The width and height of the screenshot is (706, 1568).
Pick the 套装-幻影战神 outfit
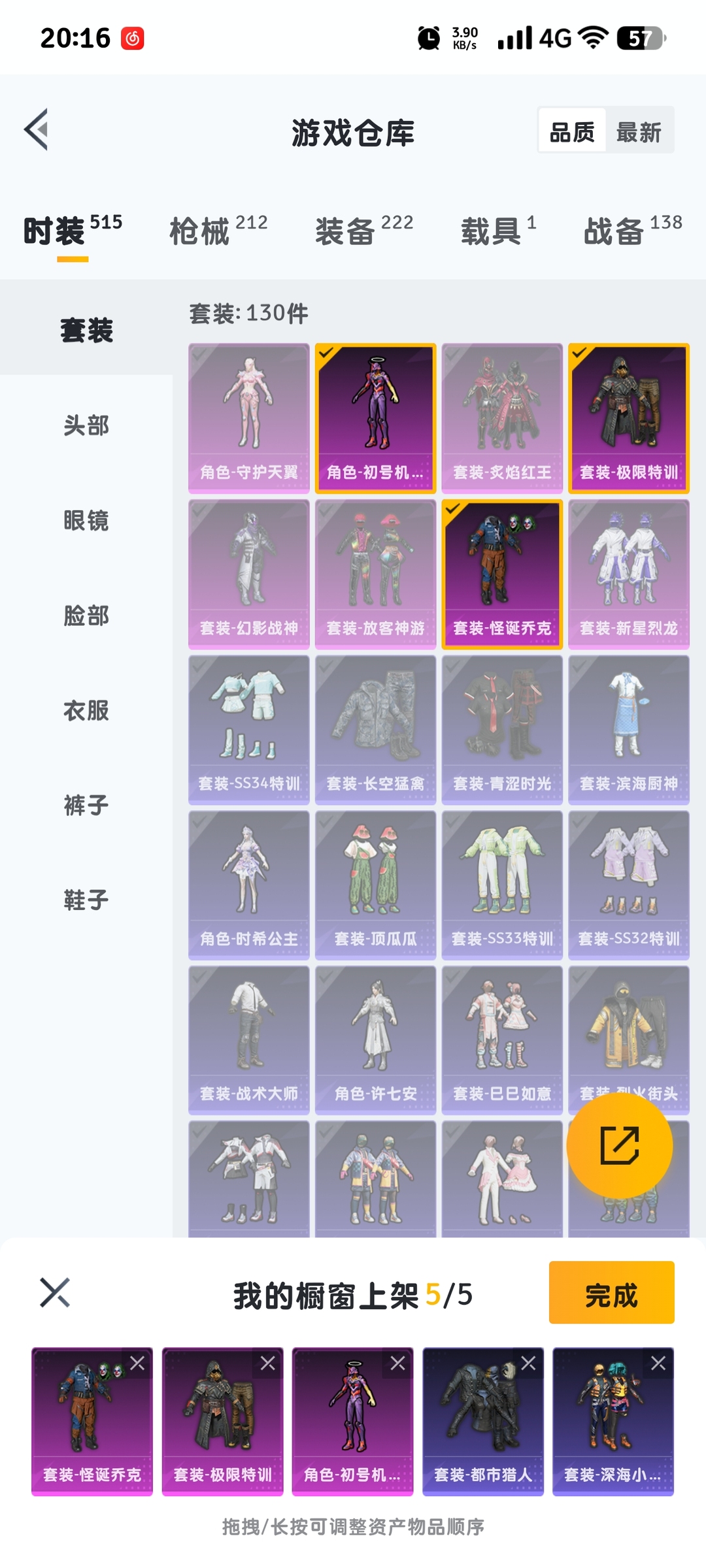(249, 574)
